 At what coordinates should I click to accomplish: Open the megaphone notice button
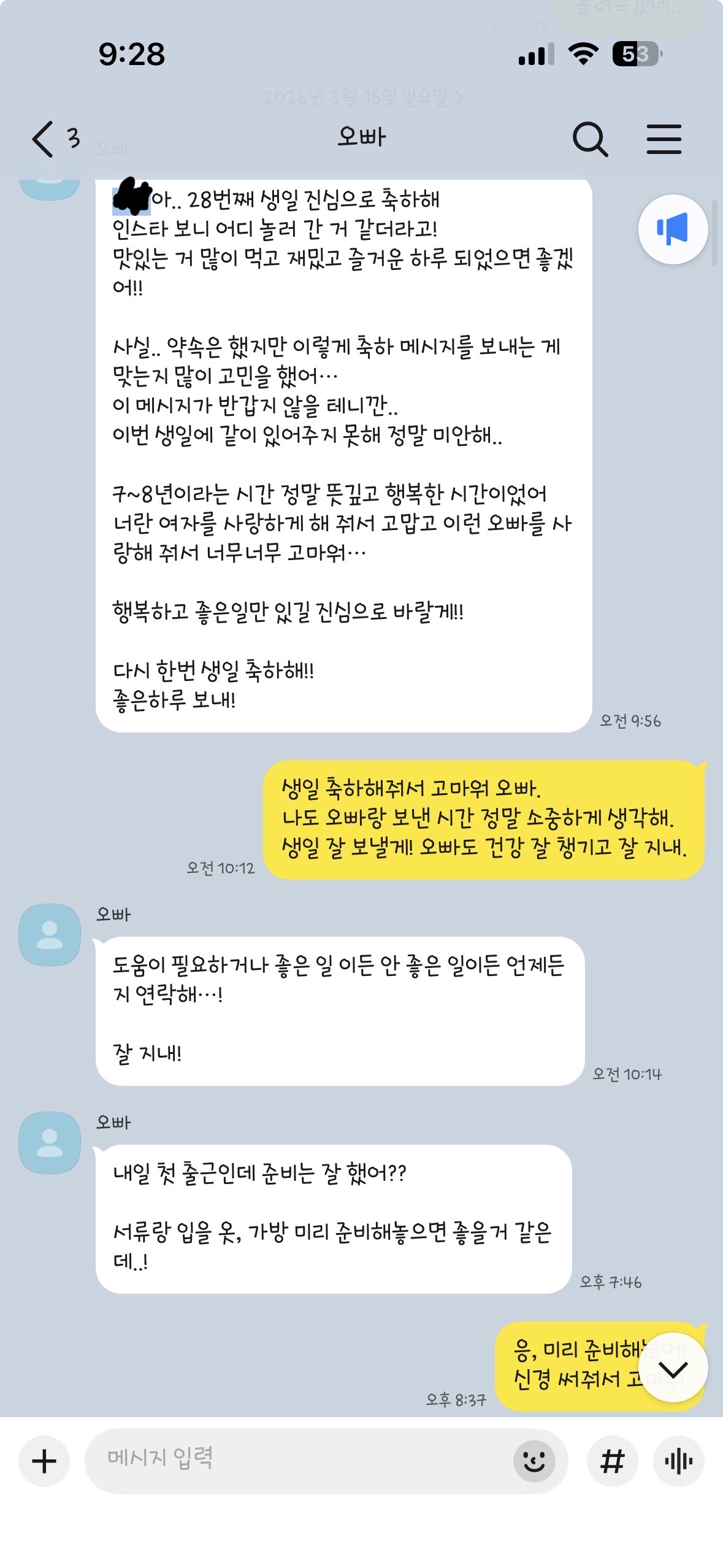(x=673, y=229)
